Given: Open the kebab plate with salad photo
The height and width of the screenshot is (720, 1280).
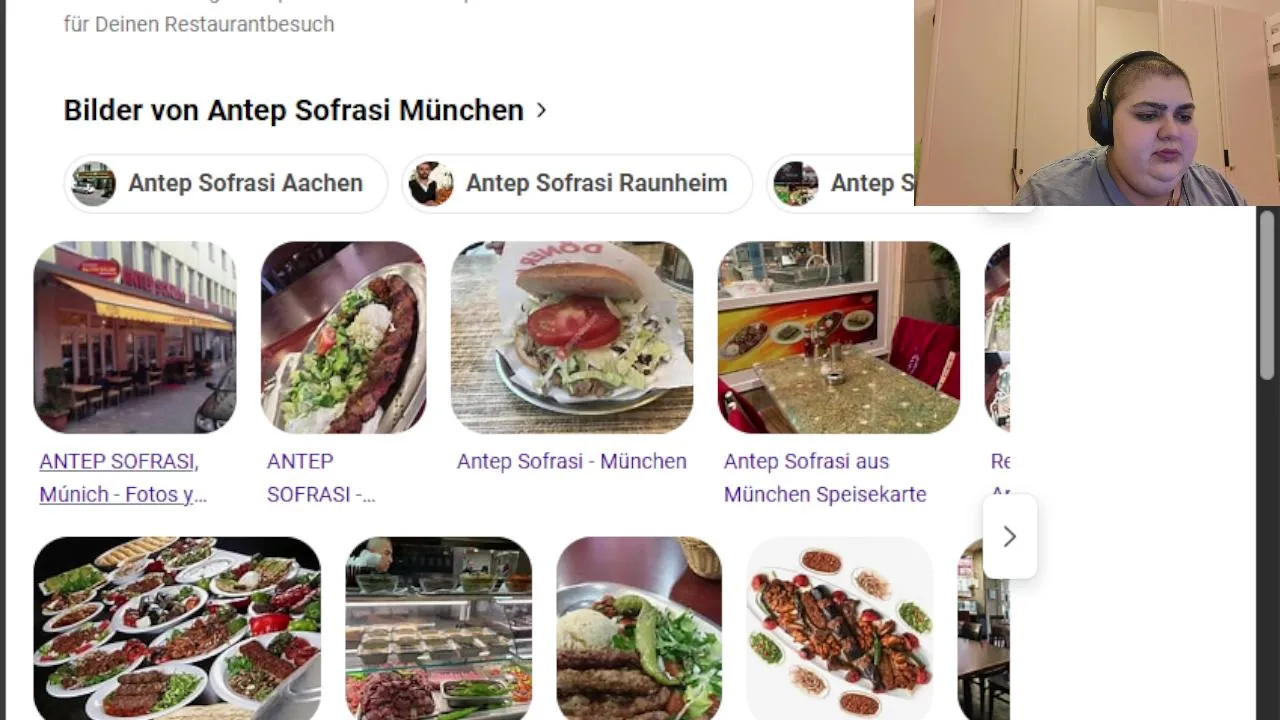Looking at the screenshot, I should coord(343,337).
